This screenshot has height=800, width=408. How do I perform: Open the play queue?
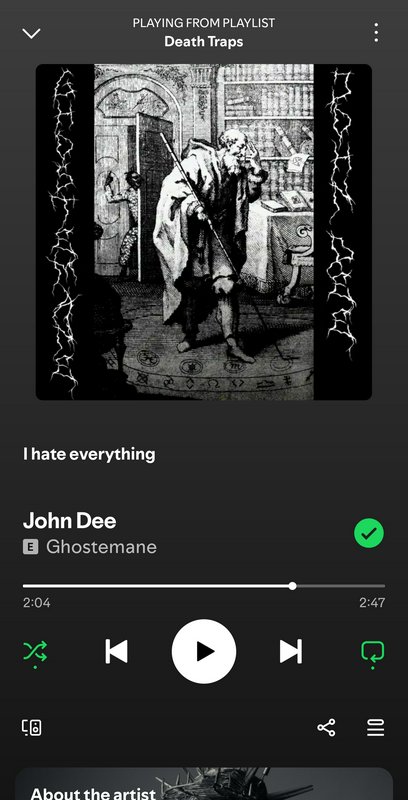coord(375,728)
